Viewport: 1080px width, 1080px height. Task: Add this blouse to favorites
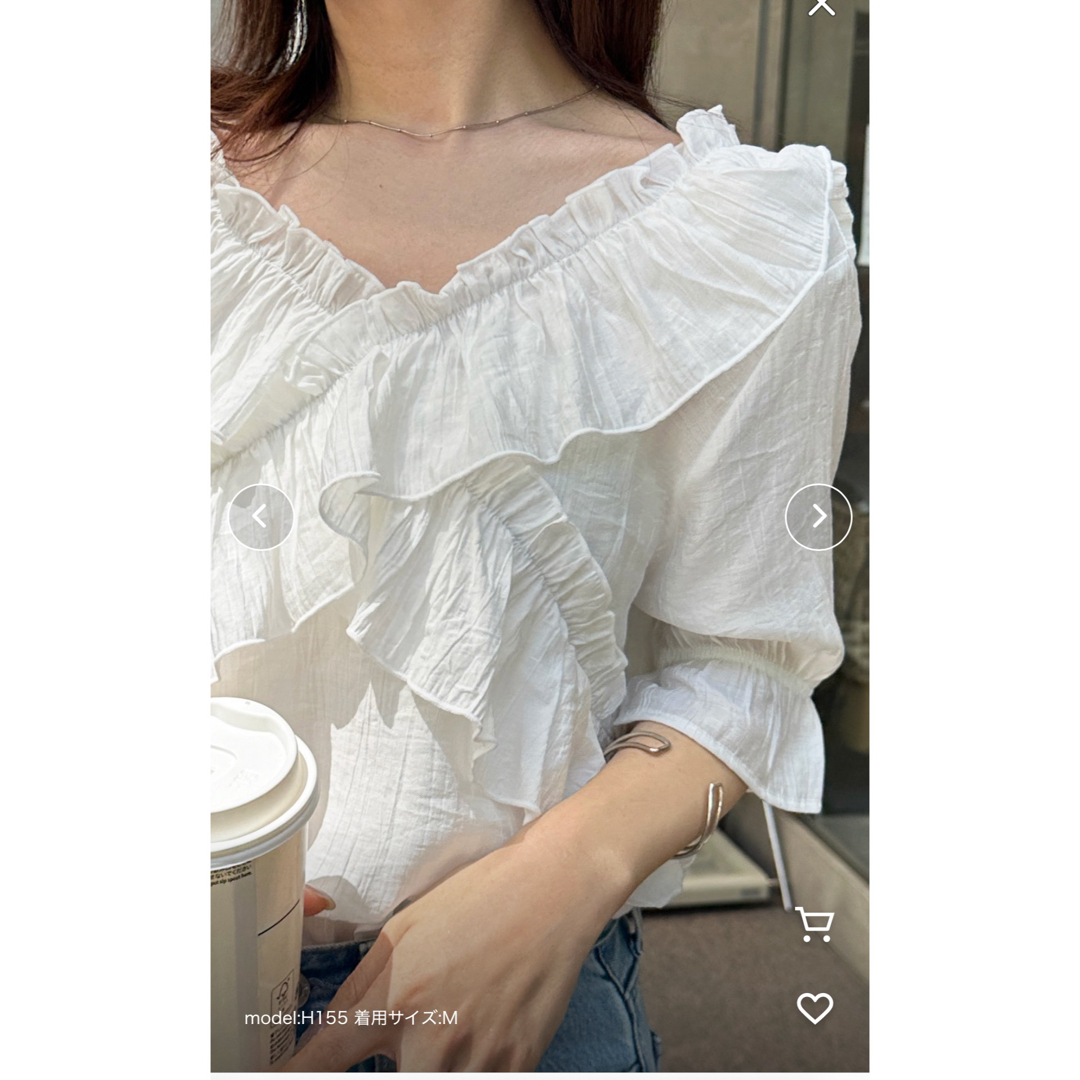pos(814,1008)
